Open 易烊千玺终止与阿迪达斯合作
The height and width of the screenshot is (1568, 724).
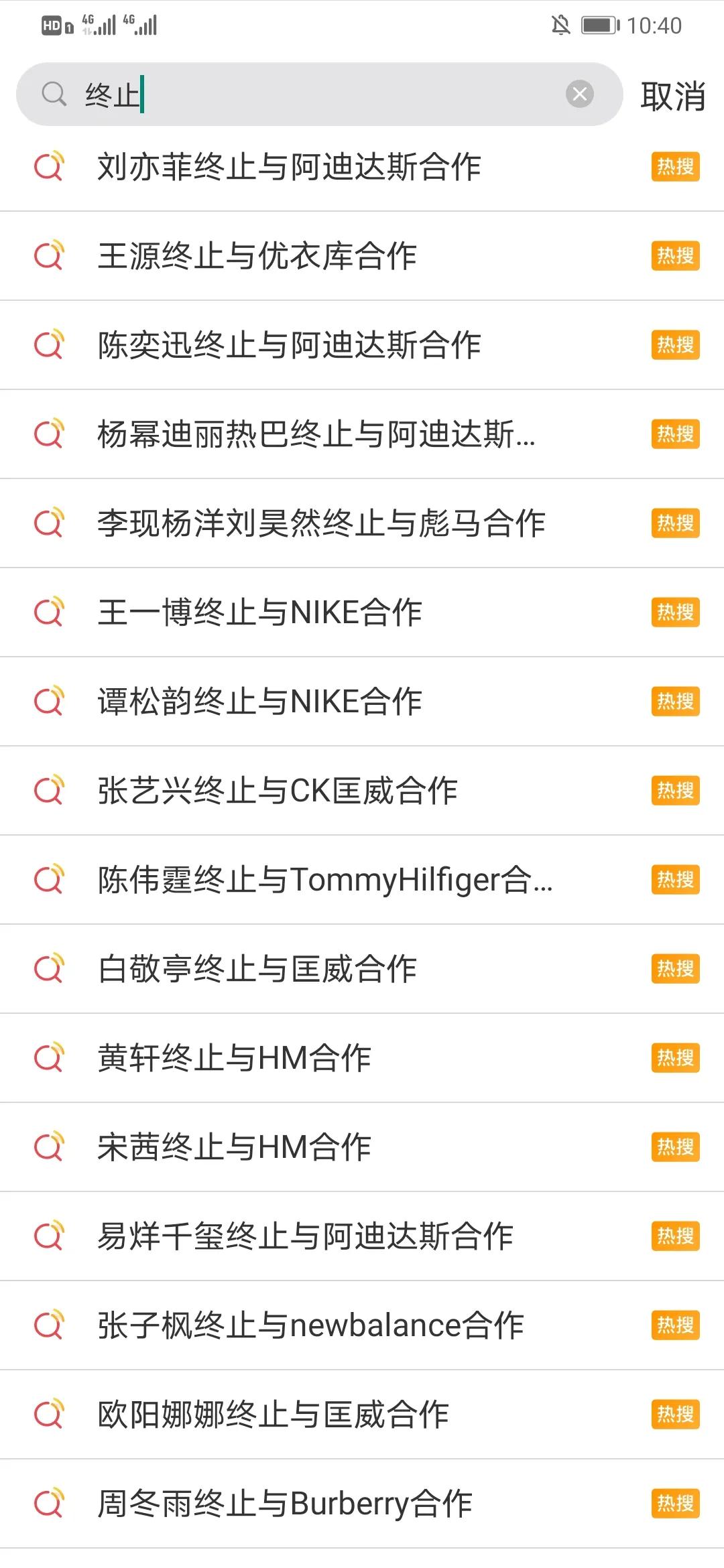306,1236
